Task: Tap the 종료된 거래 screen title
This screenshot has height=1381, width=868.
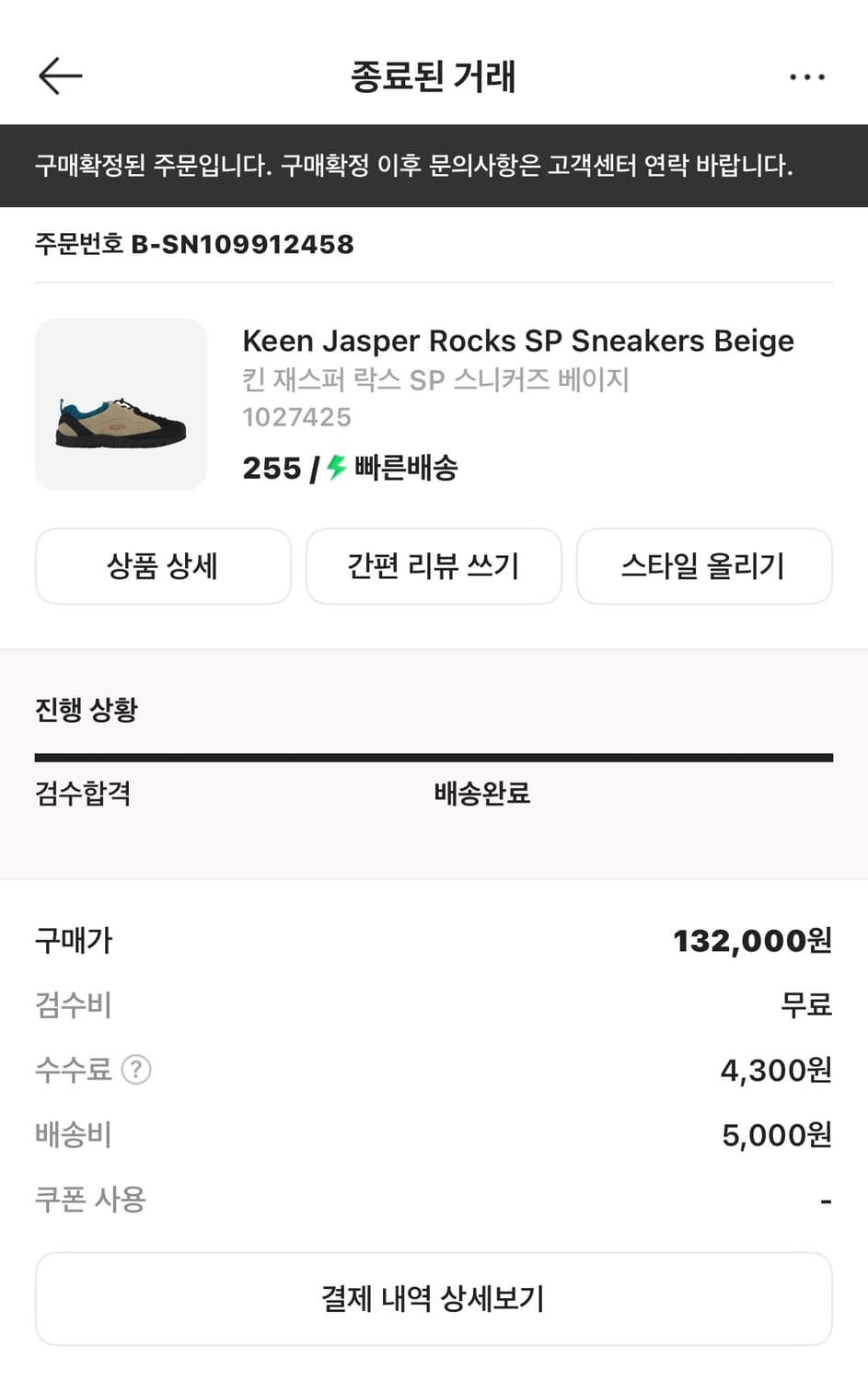Action: (434, 76)
